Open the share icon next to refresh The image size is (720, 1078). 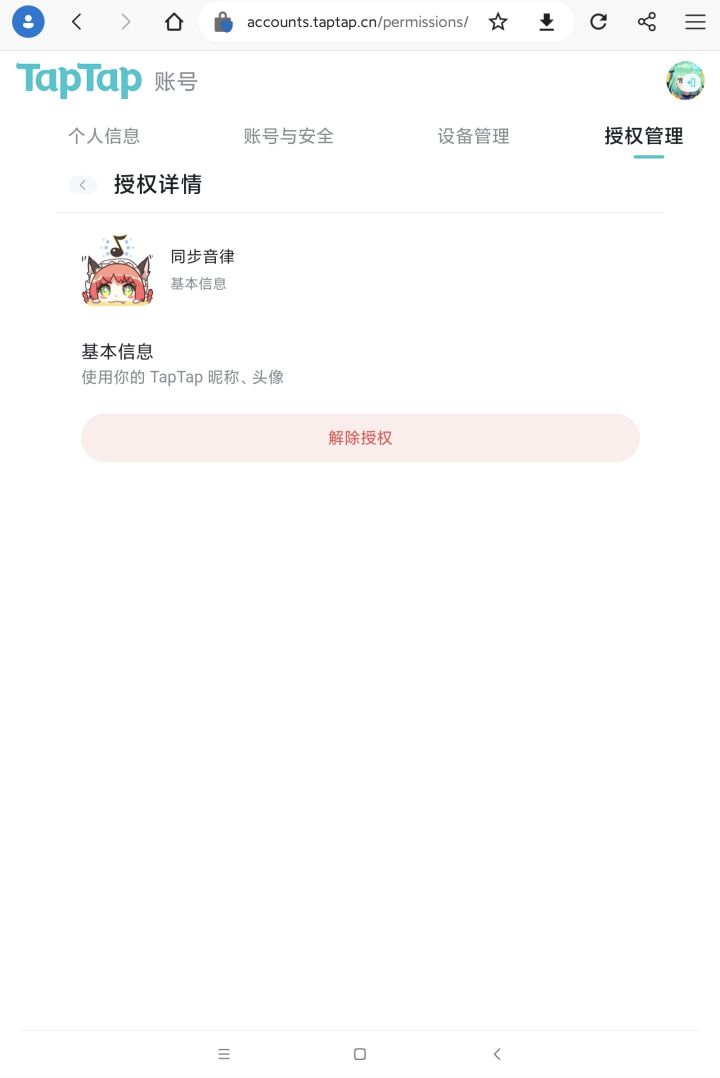point(646,21)
